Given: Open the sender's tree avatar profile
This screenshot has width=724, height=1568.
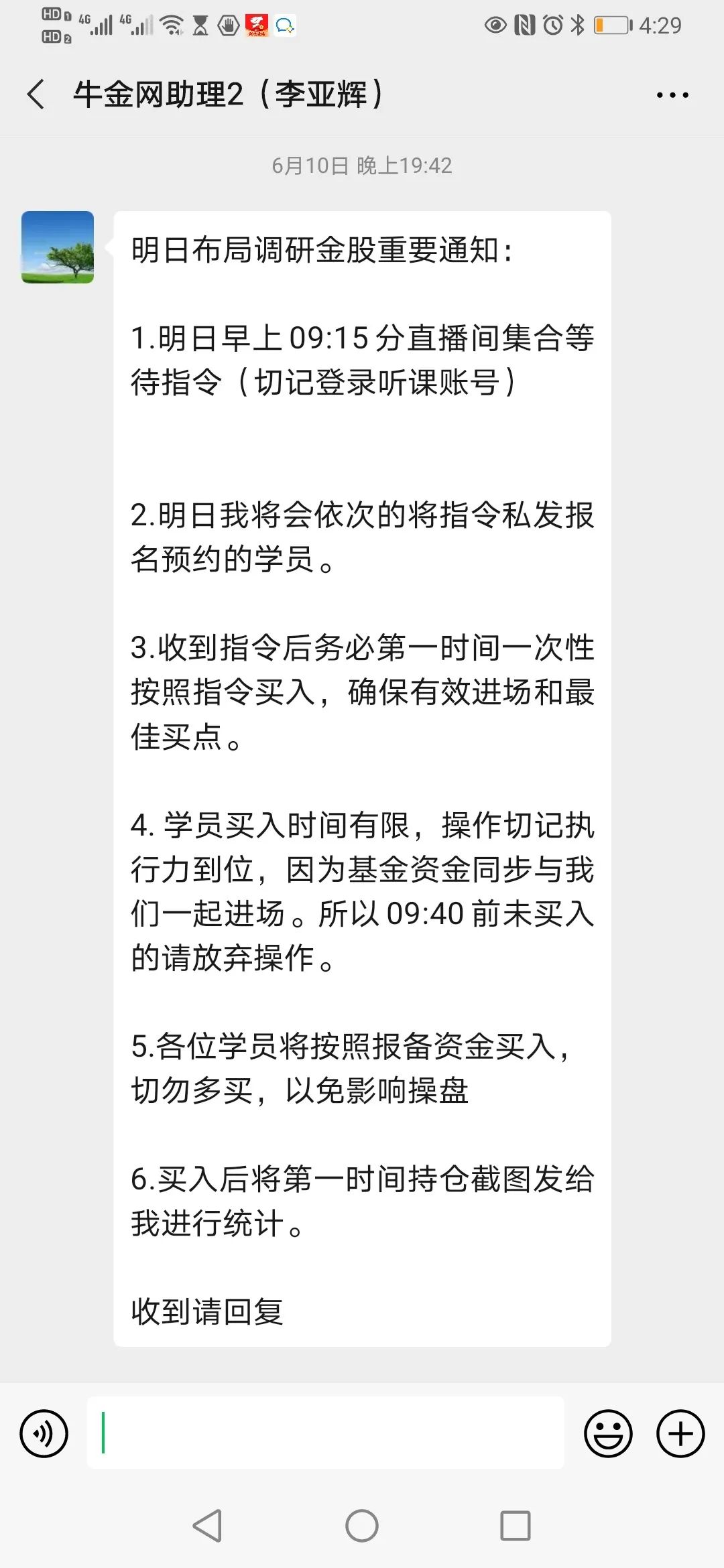Looking at the screenshot, I should [x=58, y=247].
